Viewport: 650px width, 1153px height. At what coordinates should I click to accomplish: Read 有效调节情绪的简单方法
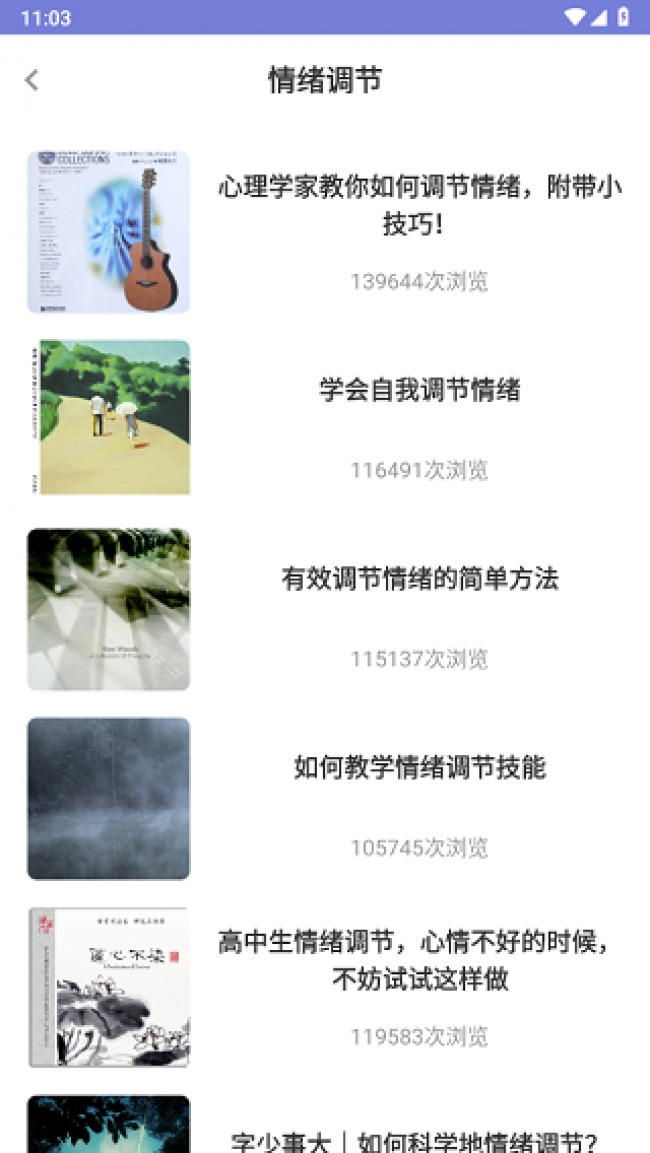click(x=419, y=579)
